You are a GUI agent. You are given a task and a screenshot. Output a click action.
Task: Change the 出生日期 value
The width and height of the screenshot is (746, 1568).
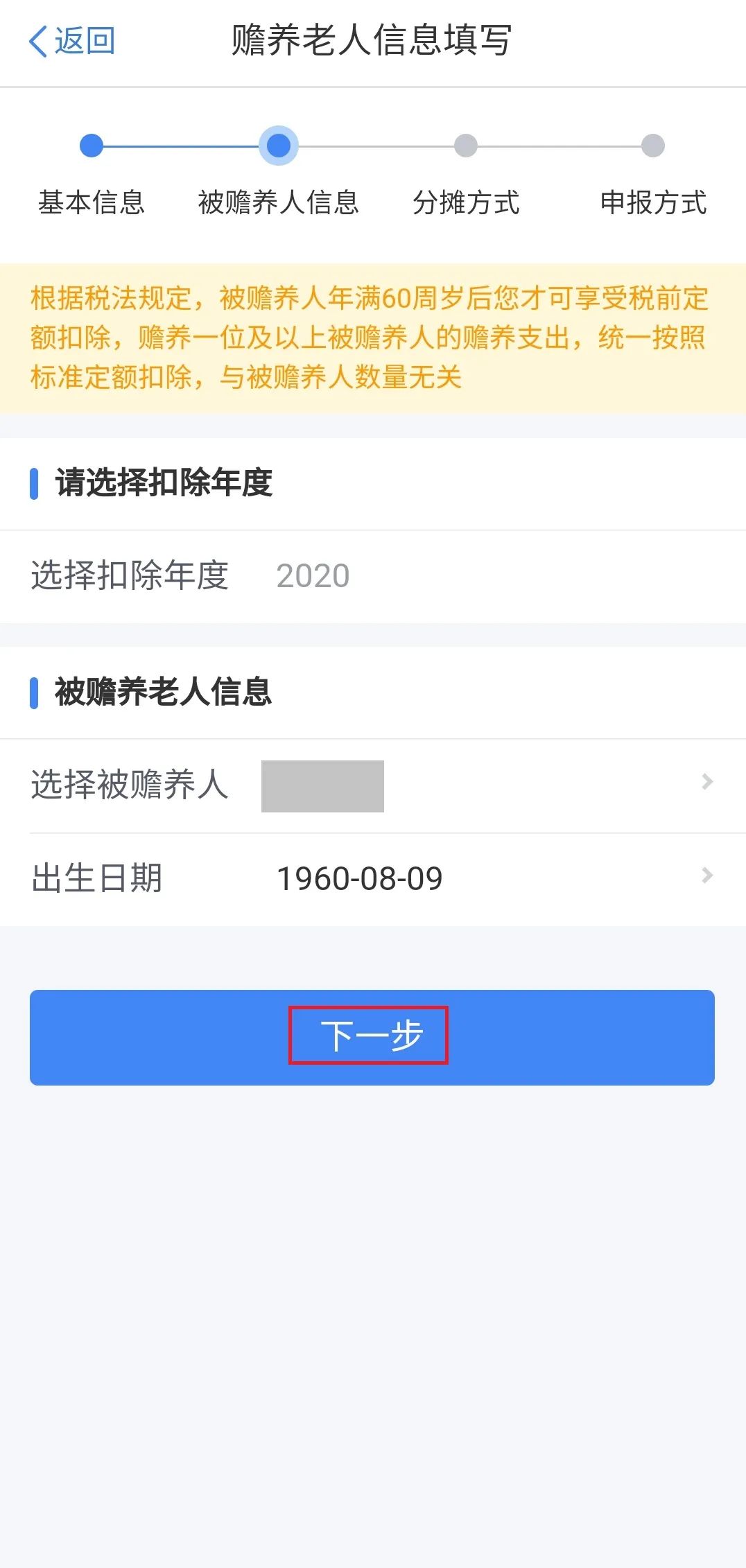(373, 879)
